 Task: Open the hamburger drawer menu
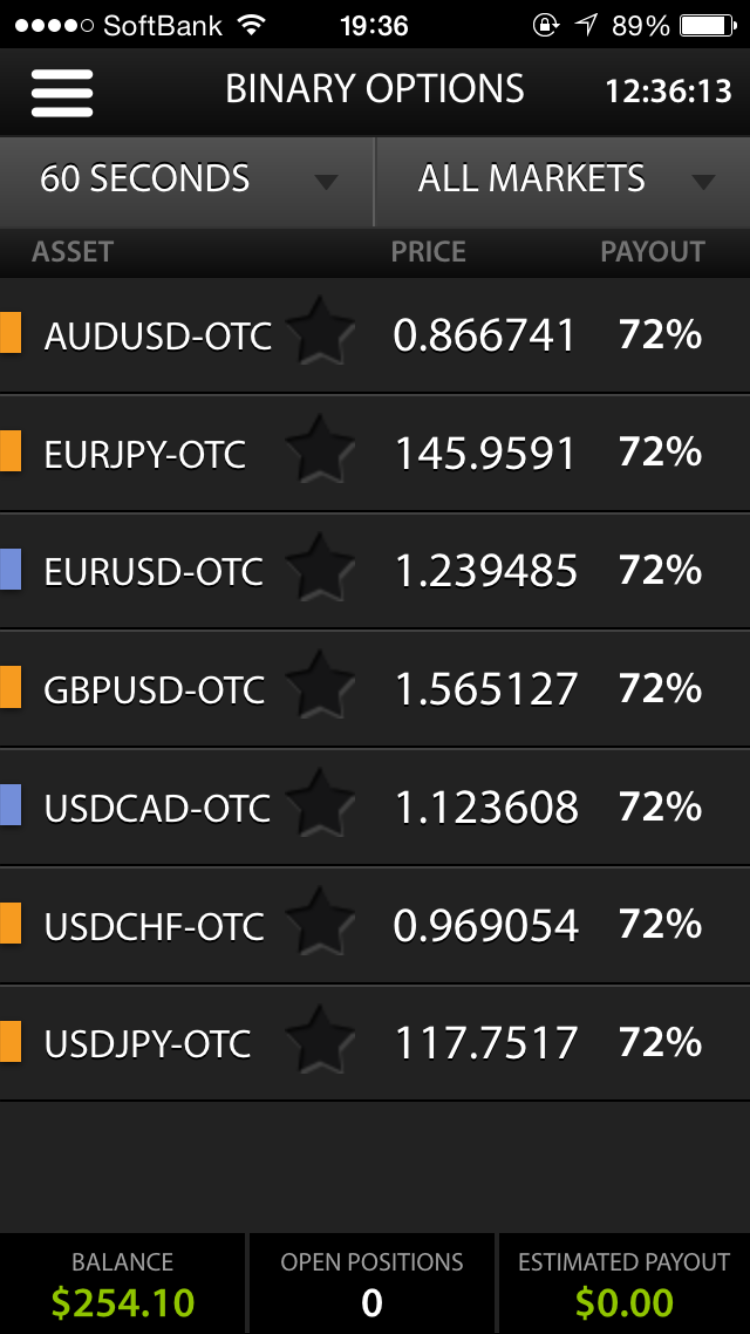(x=62, y=92)
